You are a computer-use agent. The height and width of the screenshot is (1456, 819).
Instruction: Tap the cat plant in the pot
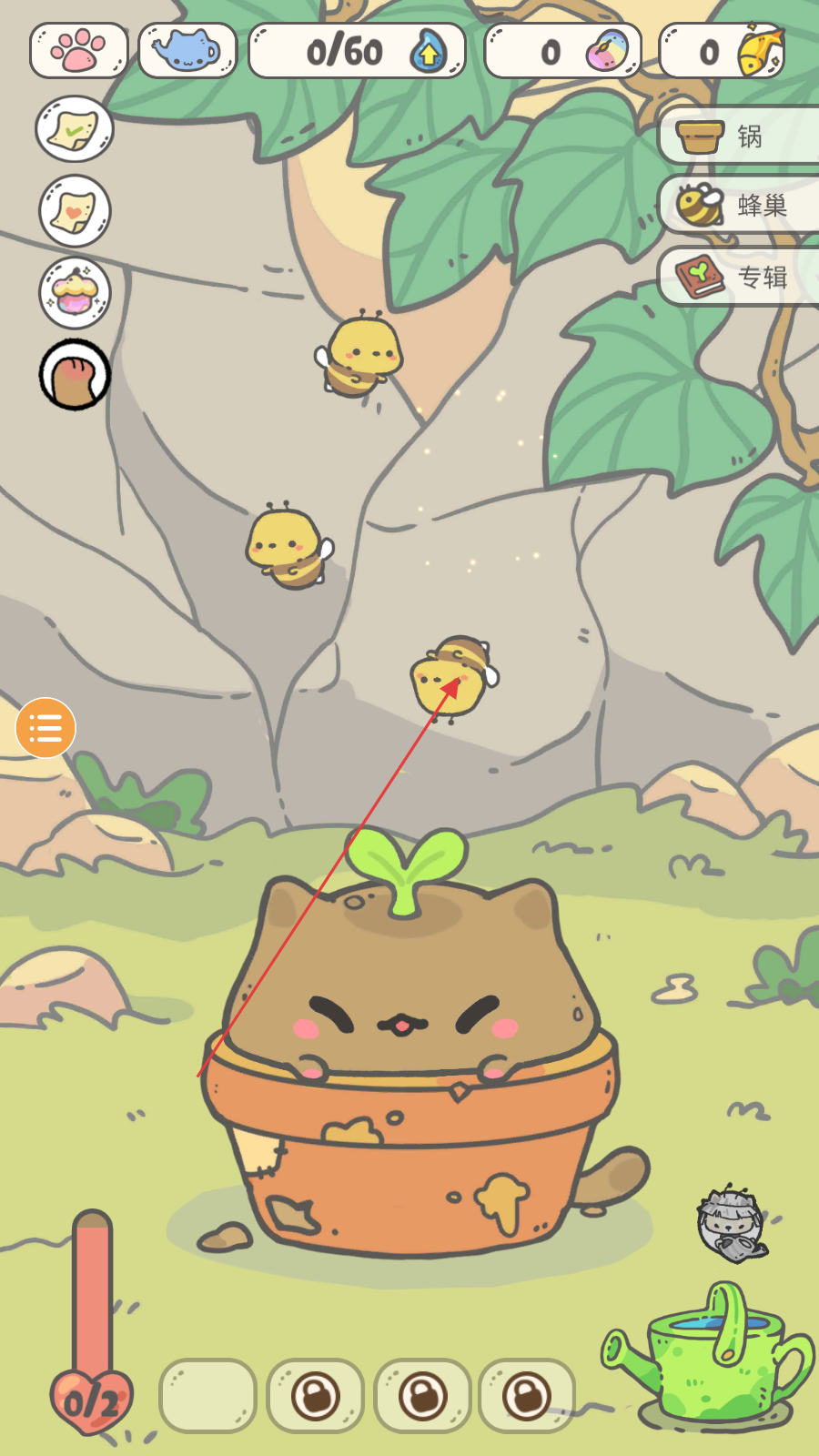coord(411,1001)
